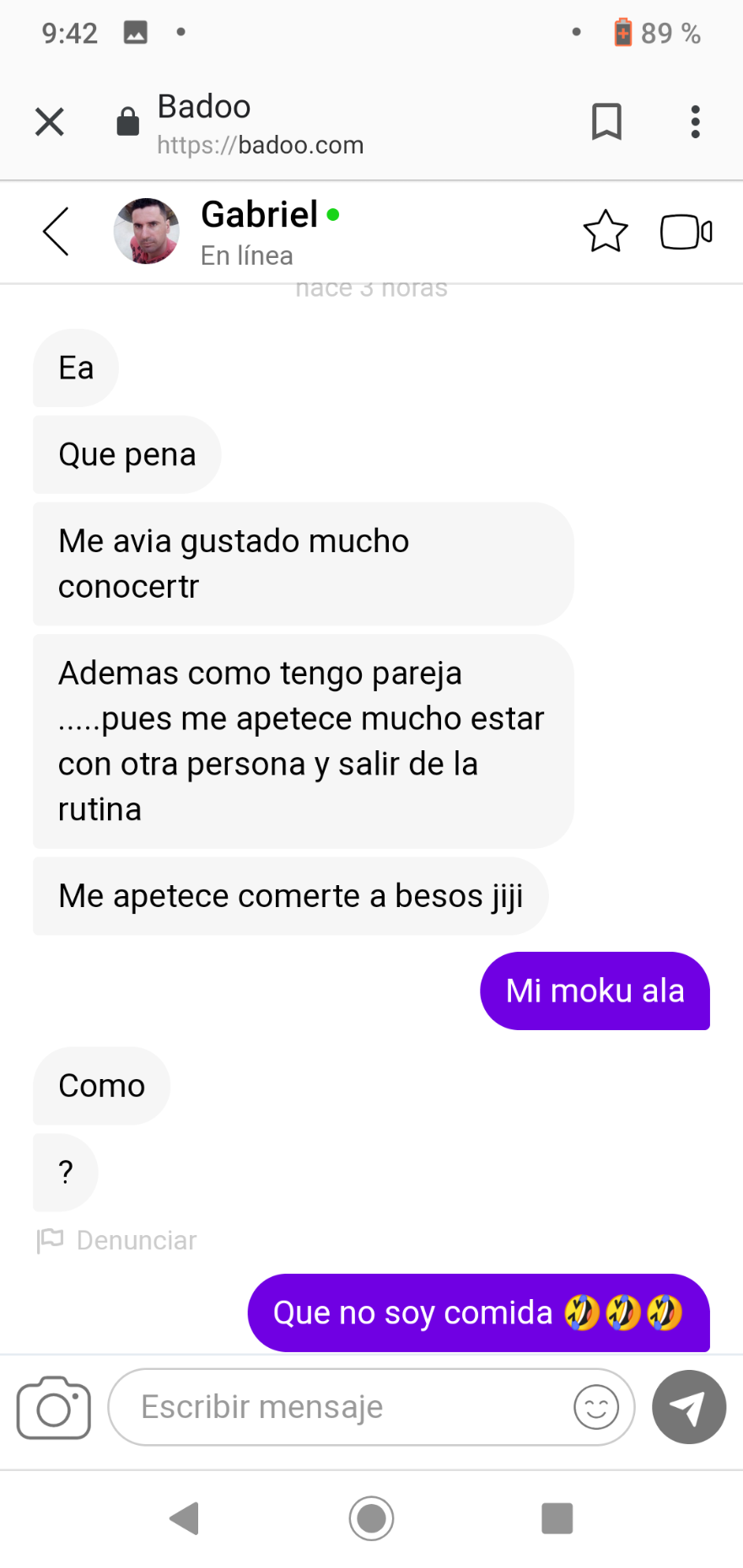The image size is (743, 1568).
Task: Open the browser overflow menu
Action: point(695,121)
